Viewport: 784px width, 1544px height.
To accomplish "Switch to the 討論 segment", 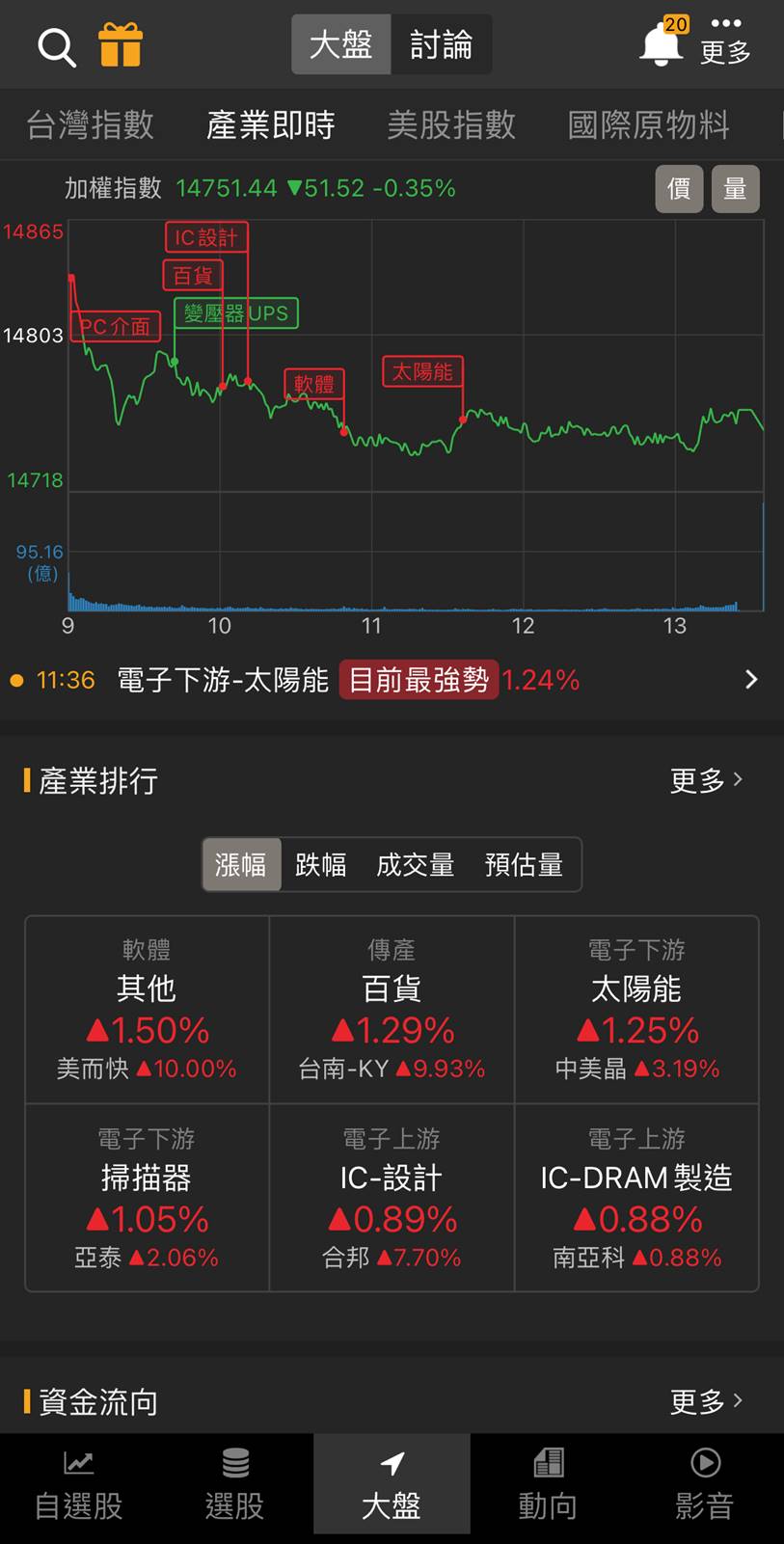I will coord(441,44).
